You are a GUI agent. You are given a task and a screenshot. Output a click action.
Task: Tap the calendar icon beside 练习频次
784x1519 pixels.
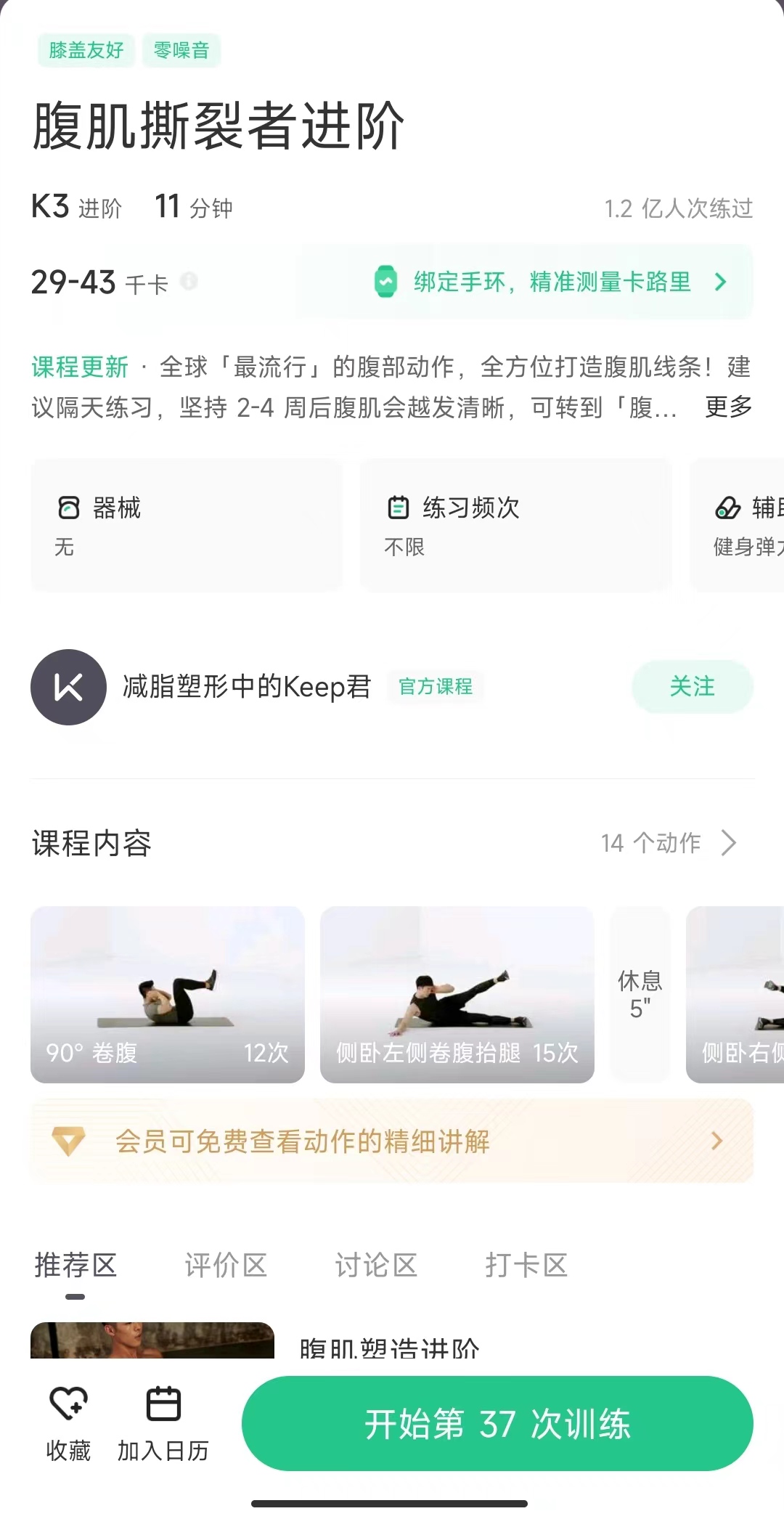(397, 508)
